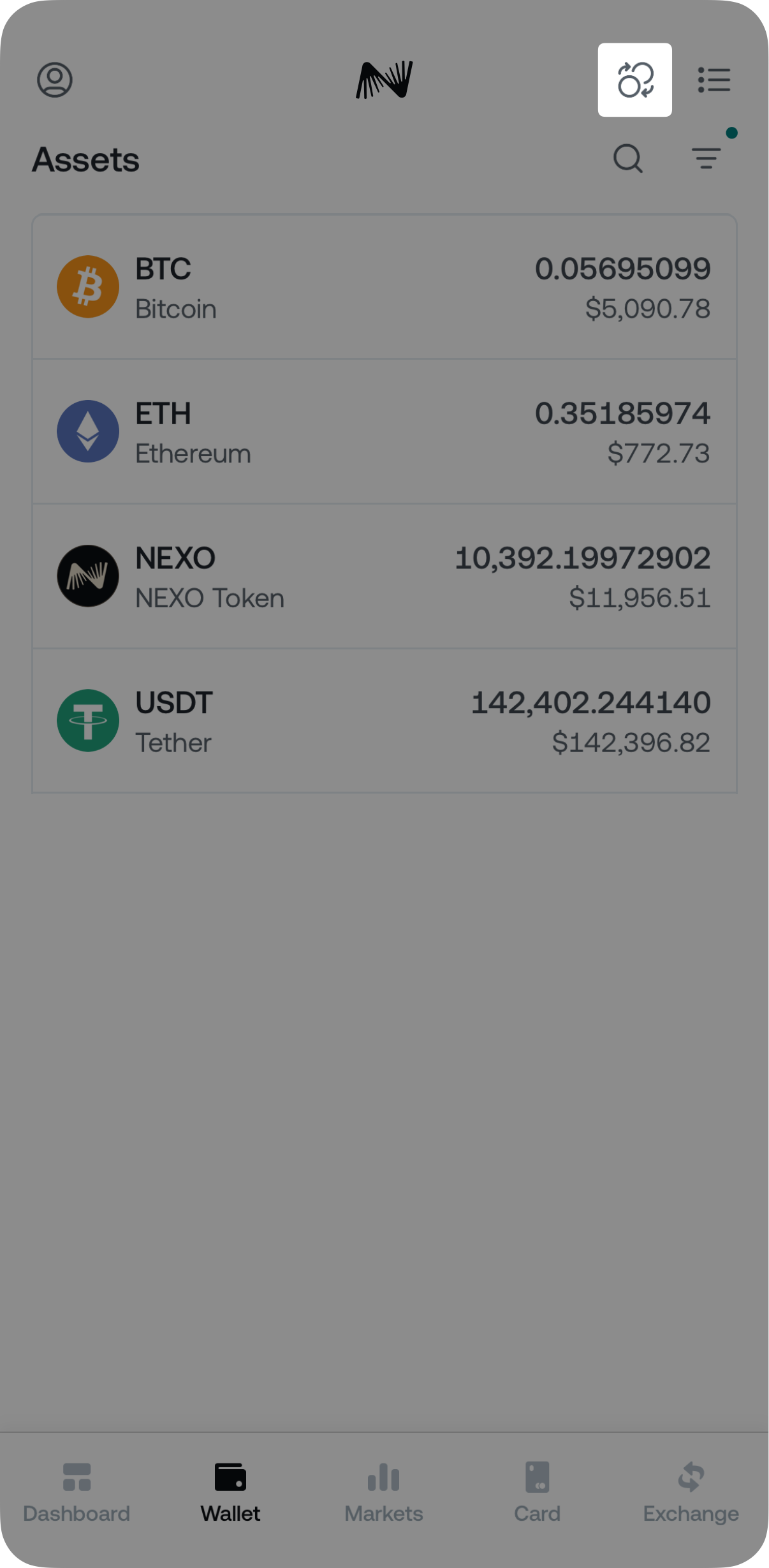Click the Bitcoin coin logo
The height and width of the screenshot is (1568, 769).
89,286
